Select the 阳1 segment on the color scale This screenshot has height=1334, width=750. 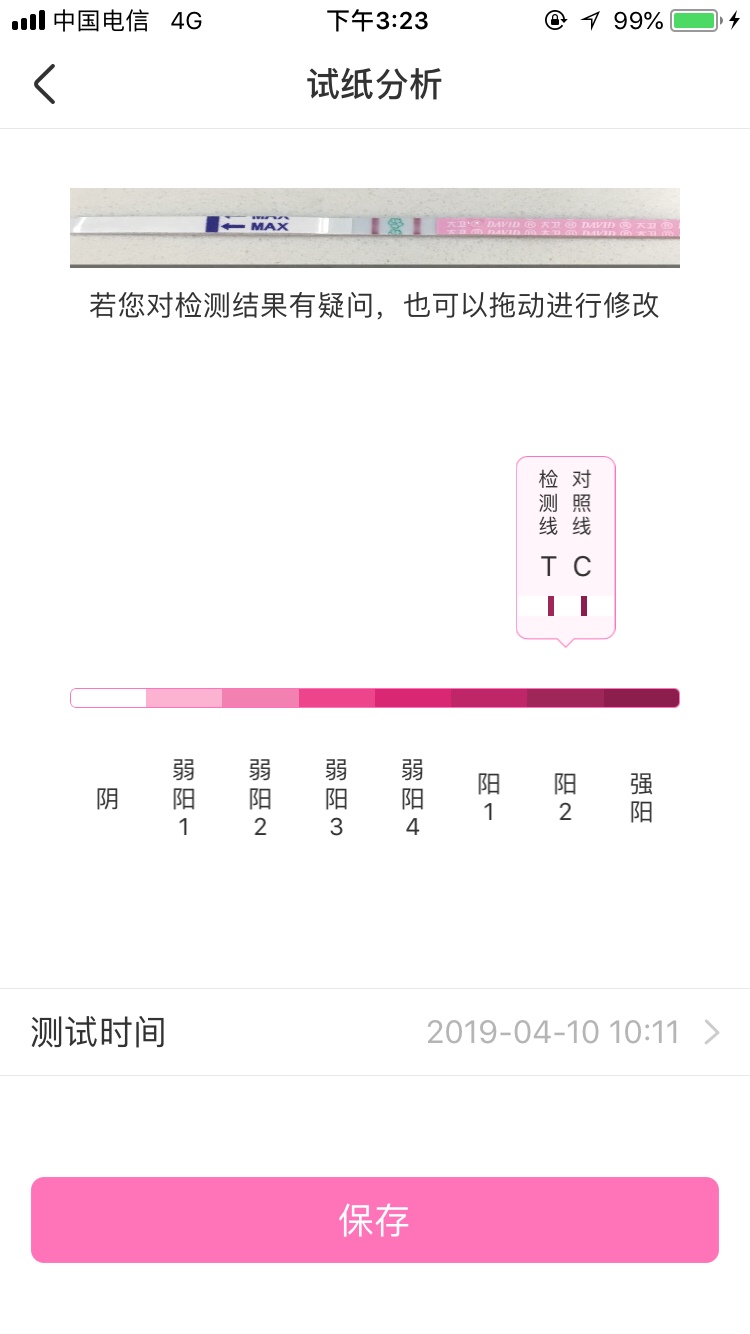pyautogui.click(x=489, y=698)
